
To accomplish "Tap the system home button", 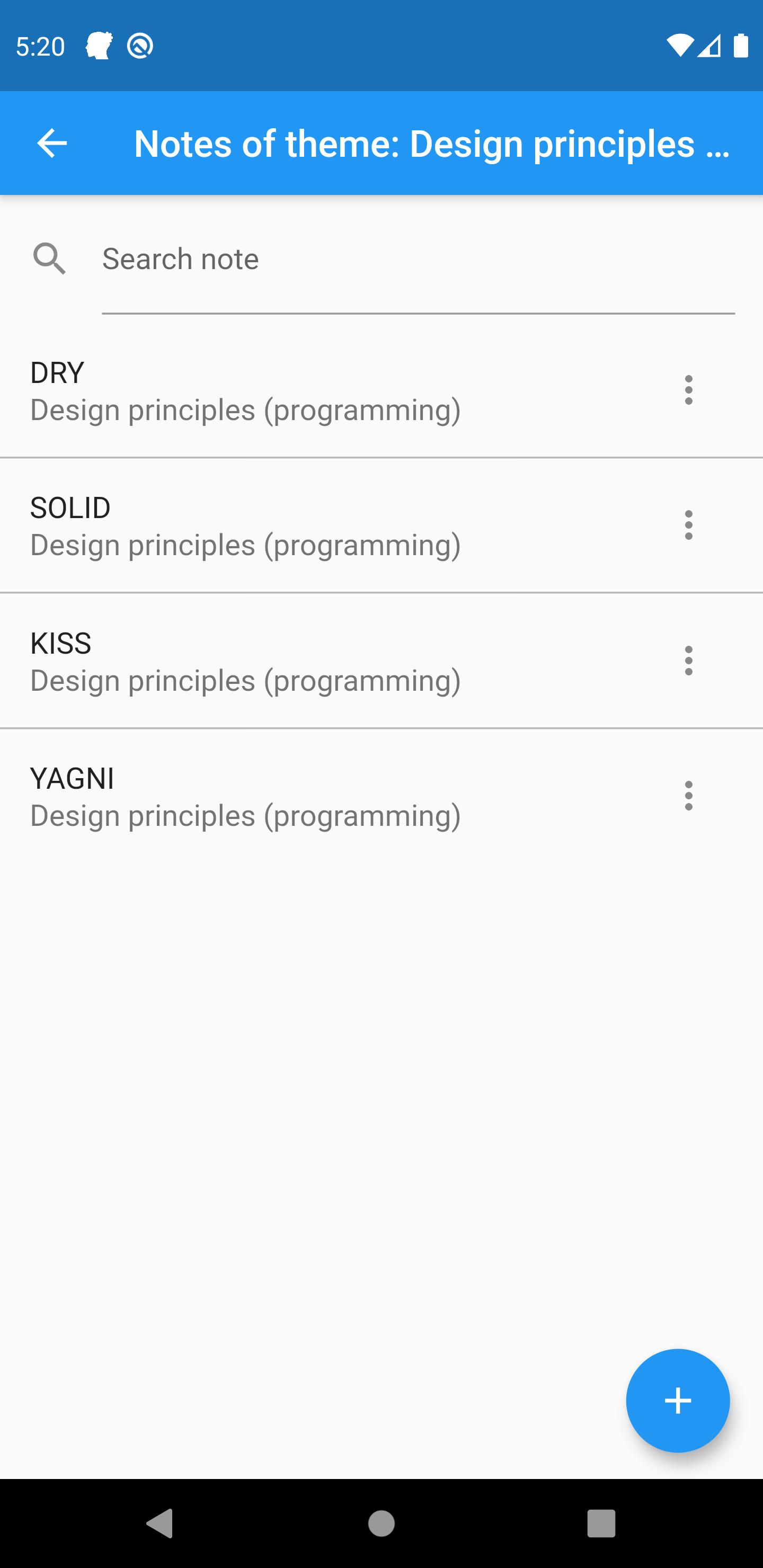I will click(381, 1523).
